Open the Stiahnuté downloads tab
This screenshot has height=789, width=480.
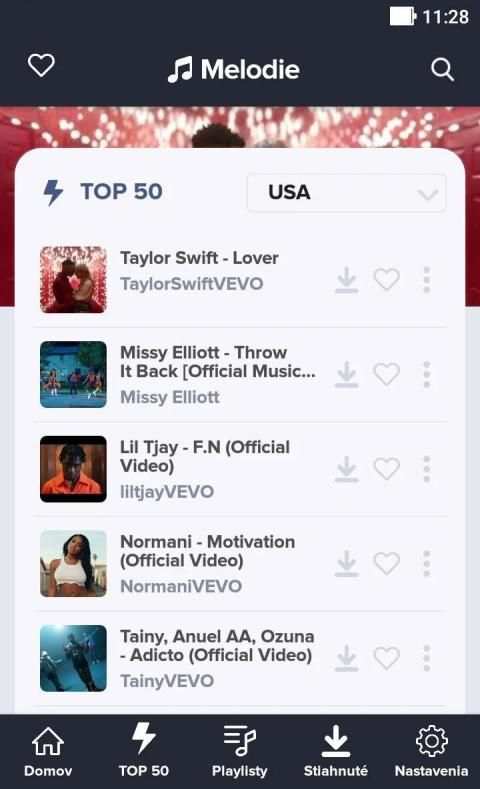[336, 751]
